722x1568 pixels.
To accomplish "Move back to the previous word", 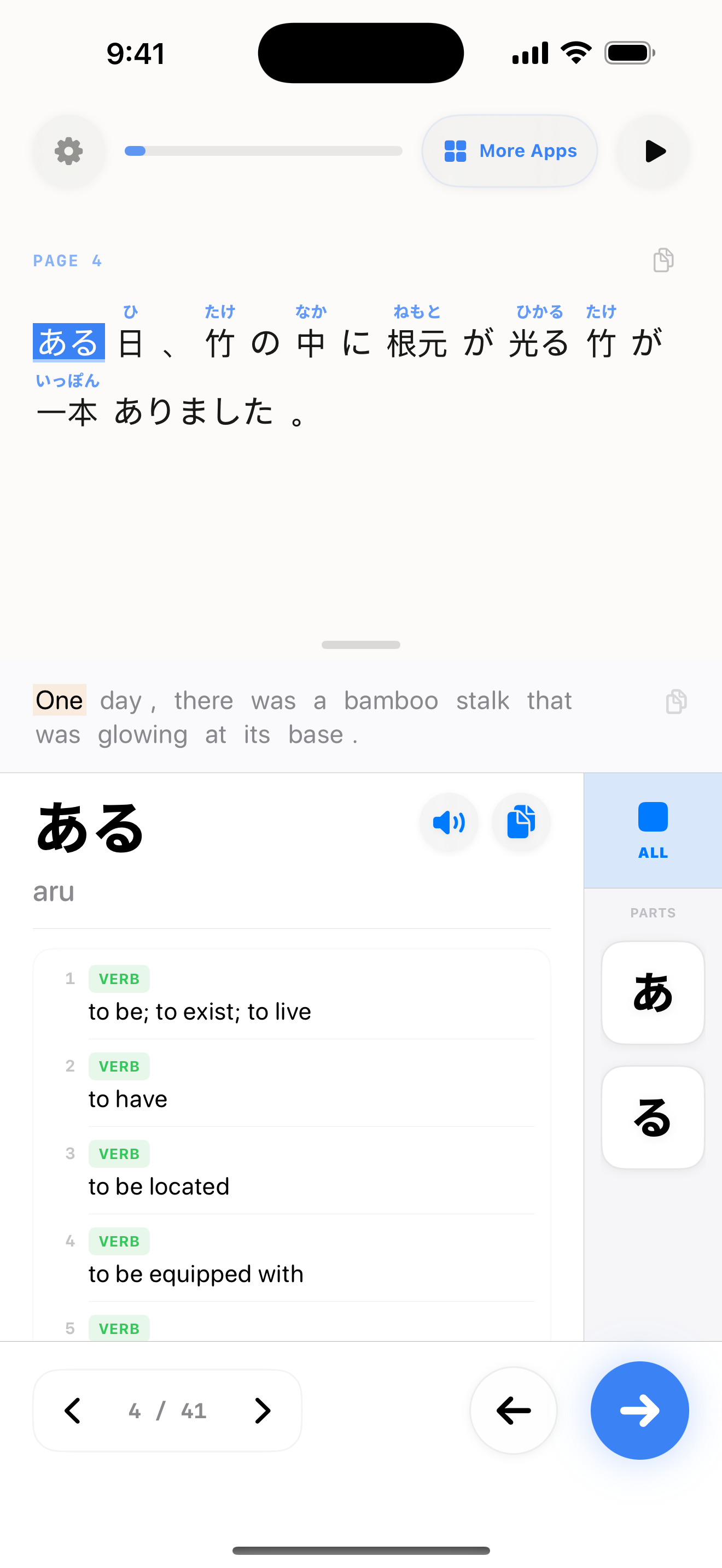I will 513,1411.
